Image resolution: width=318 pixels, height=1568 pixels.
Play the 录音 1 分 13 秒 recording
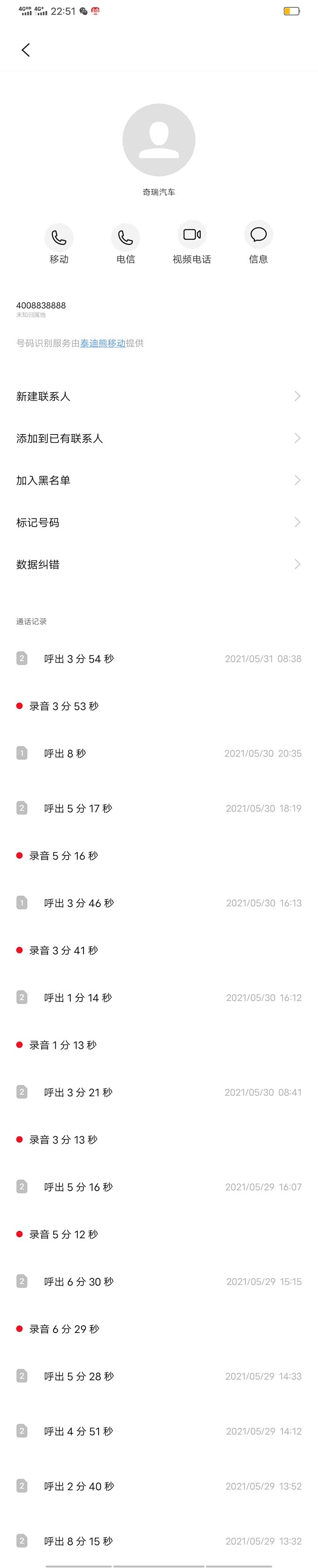(63, 1045)
